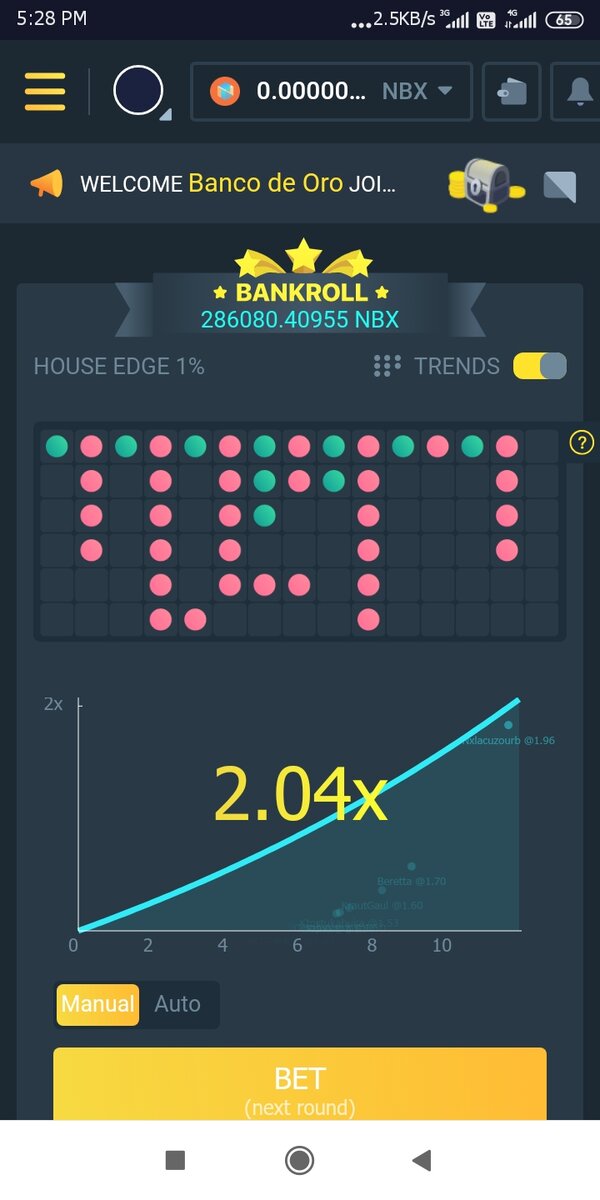600x1200 pixels.
Task: Open the hamburger menu
Action: click(x=45, y=92)
